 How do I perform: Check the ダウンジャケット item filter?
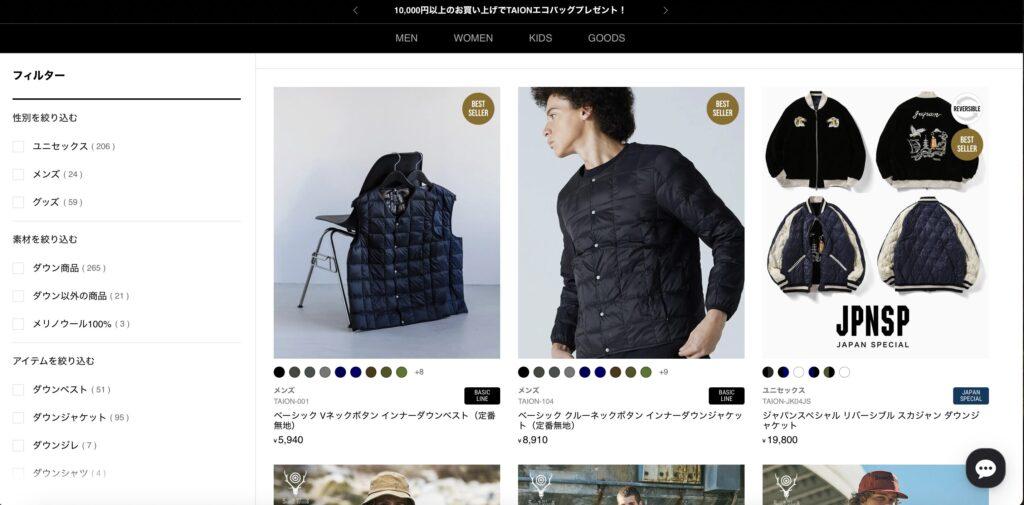(x=18, y=418)
